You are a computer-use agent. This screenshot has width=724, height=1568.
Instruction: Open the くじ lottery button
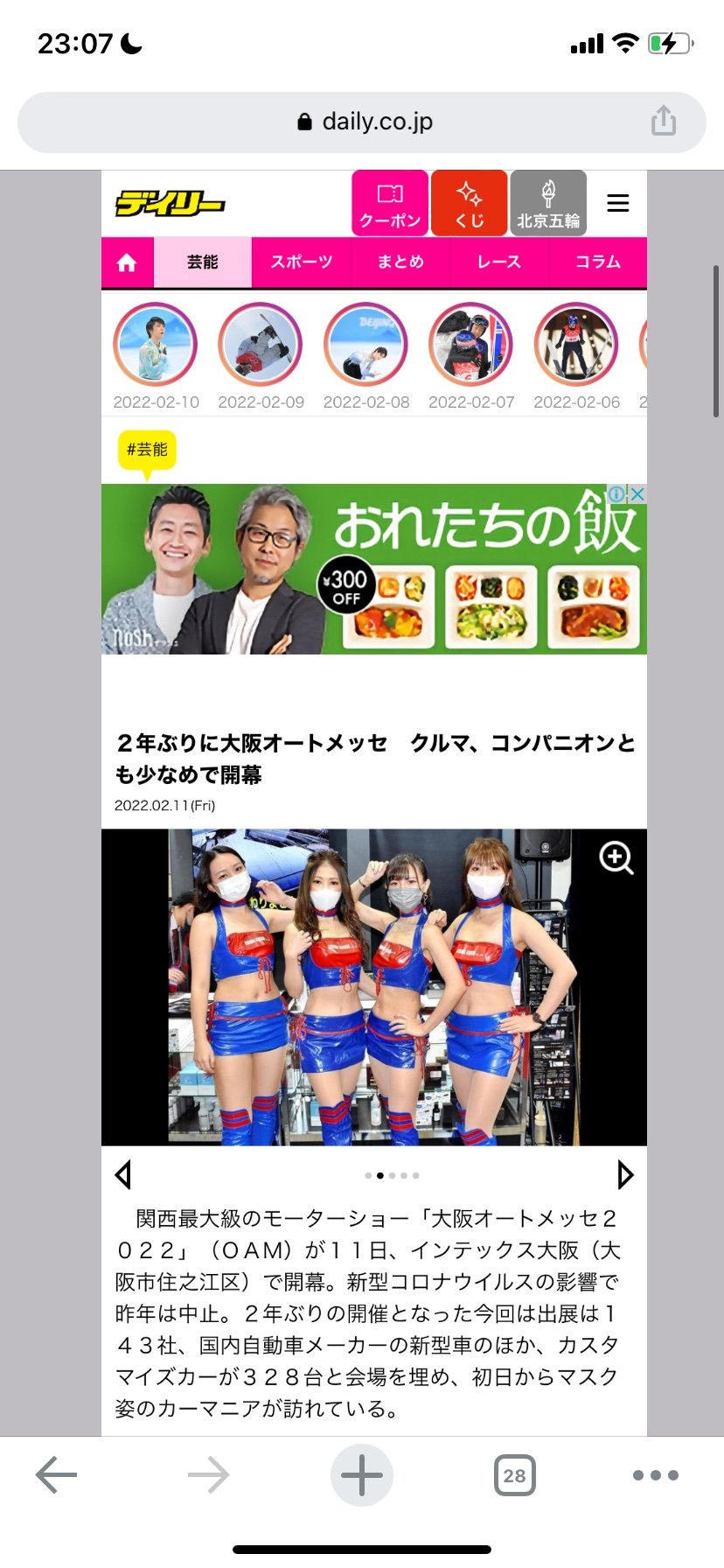point(470,203)
